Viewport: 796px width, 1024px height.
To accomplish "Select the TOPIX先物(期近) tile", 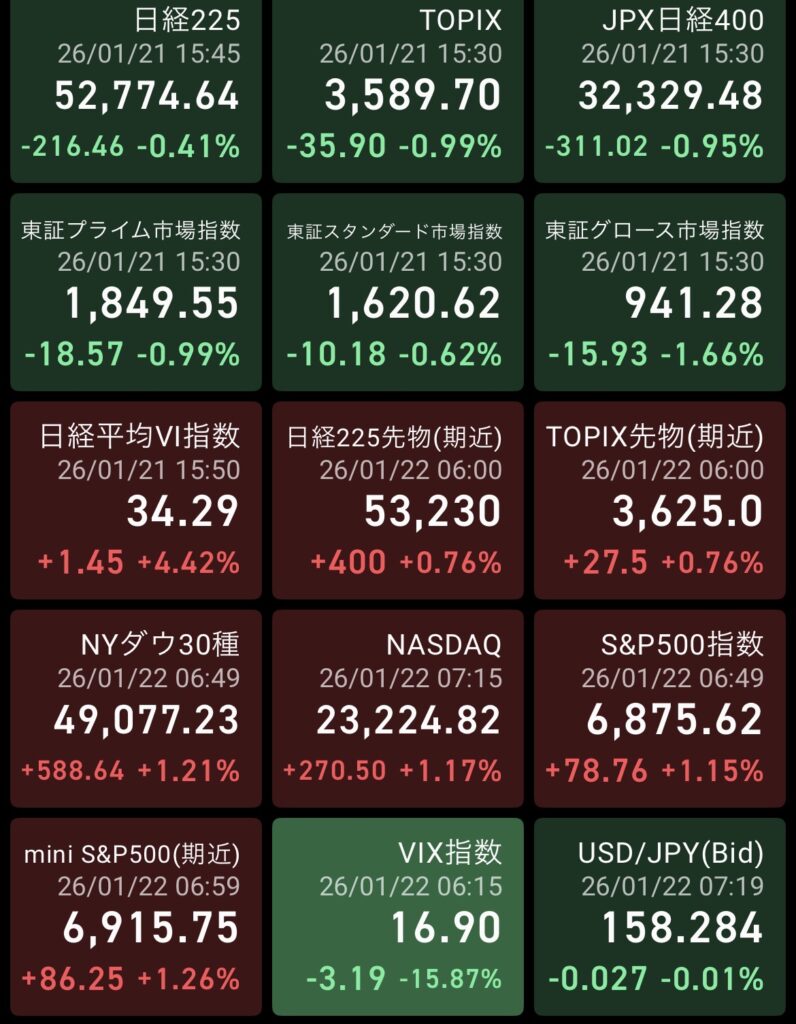I will tap(659, 500).
